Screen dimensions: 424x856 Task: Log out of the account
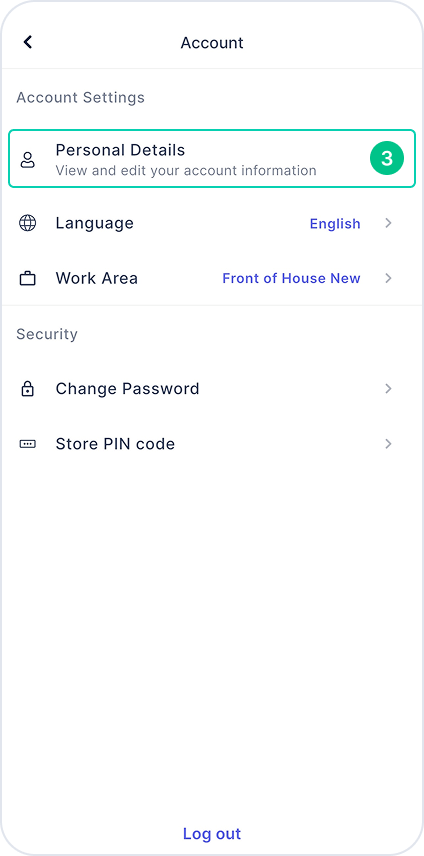click(212, 834)
